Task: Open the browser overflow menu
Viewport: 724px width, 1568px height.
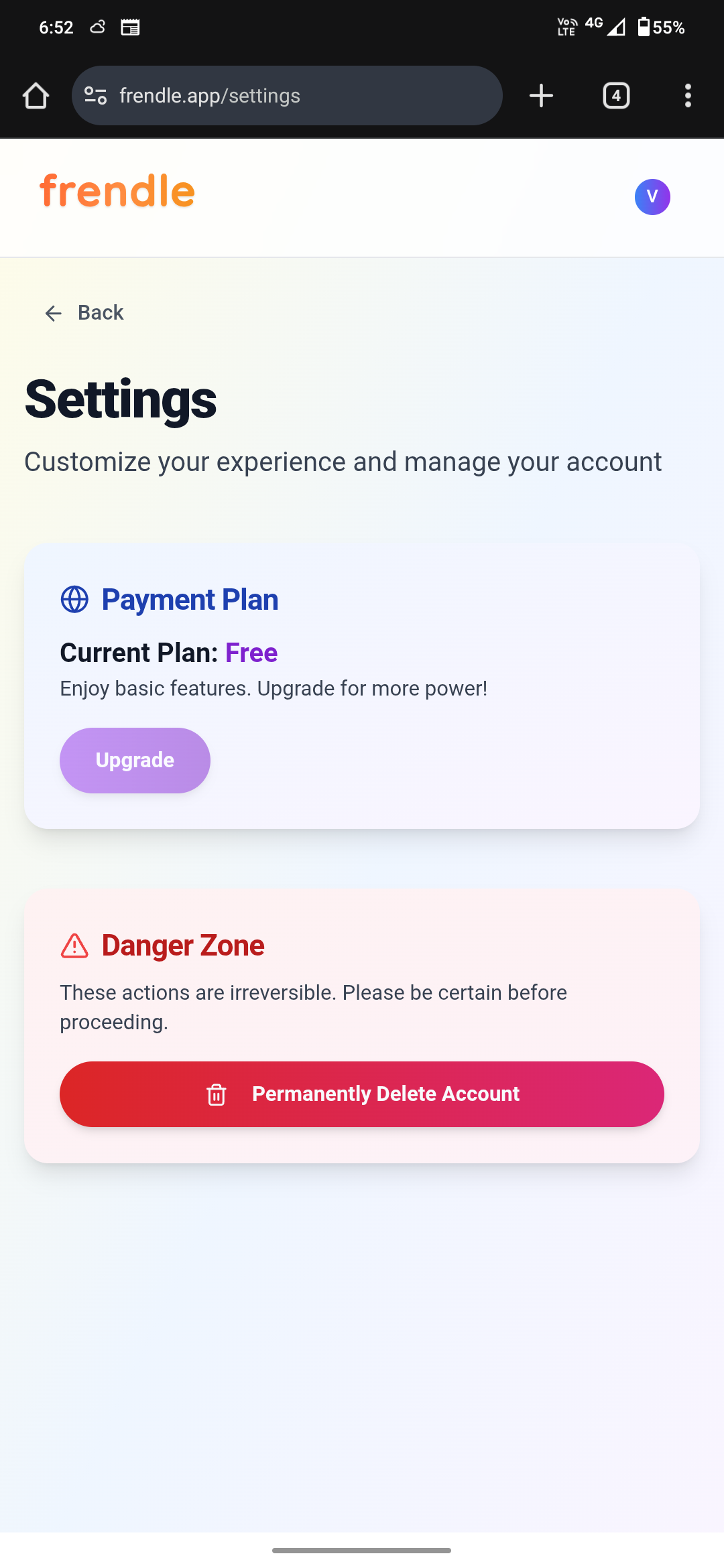Action: [688, 96]
